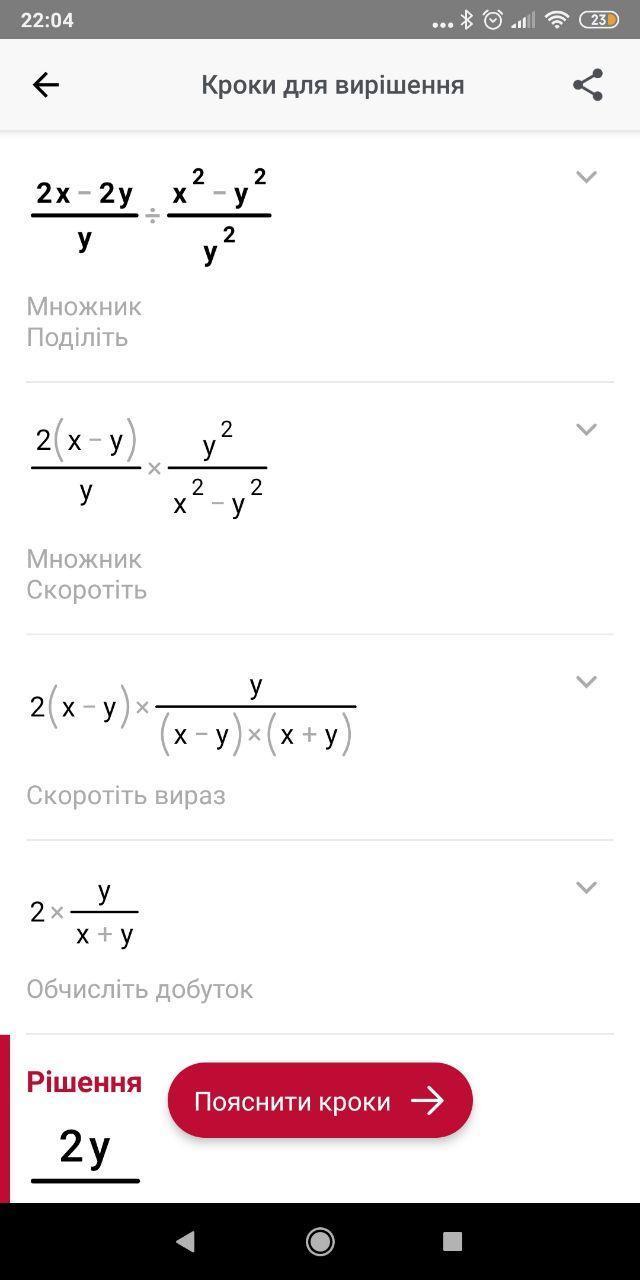Expand the 'Множник Поділіть' step
The width and height of the screenshot is (640, 1280).
(586, 177)
